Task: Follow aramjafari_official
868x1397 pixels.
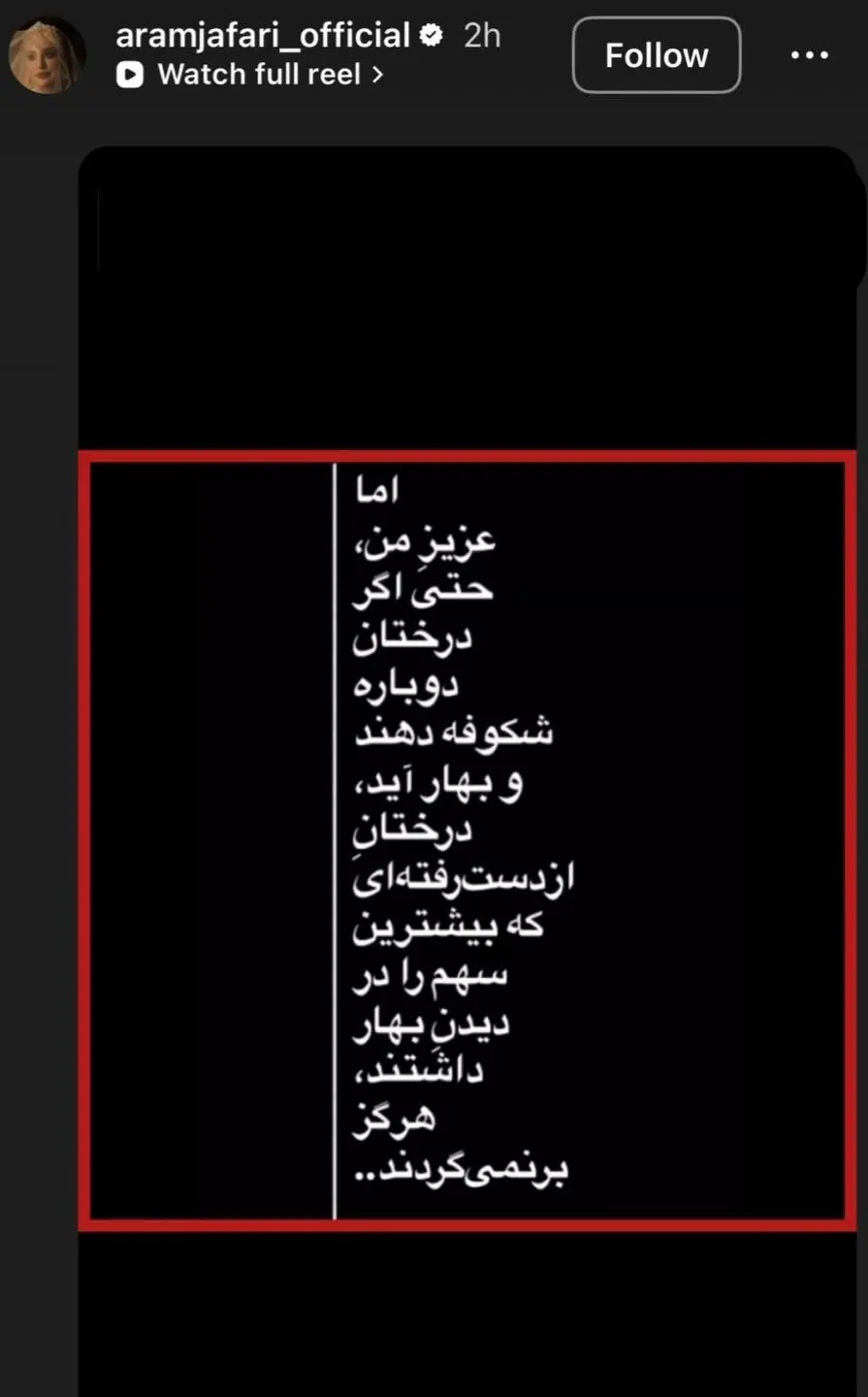Action: click(657, 56)
